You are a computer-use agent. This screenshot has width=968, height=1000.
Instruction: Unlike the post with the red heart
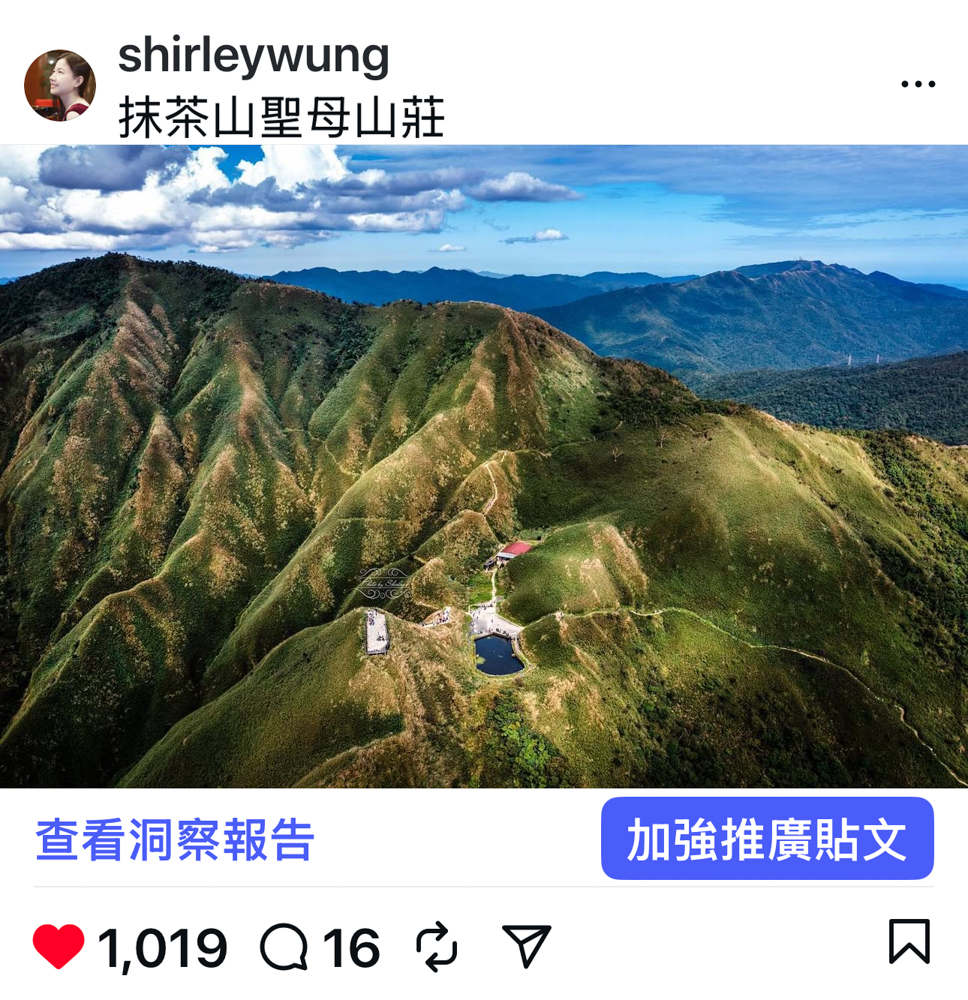tap(59, 946)
